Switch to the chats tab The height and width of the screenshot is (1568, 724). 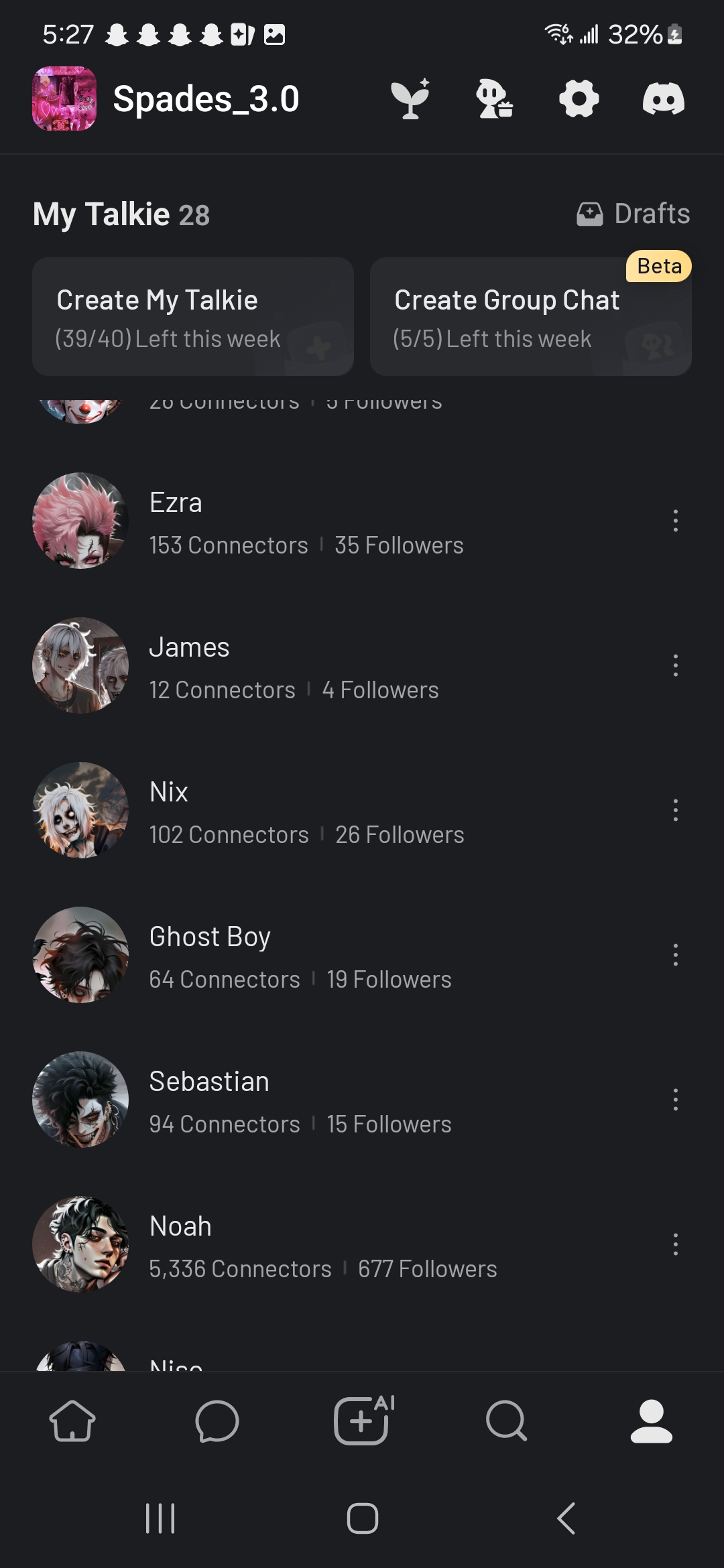point(217,1421)
